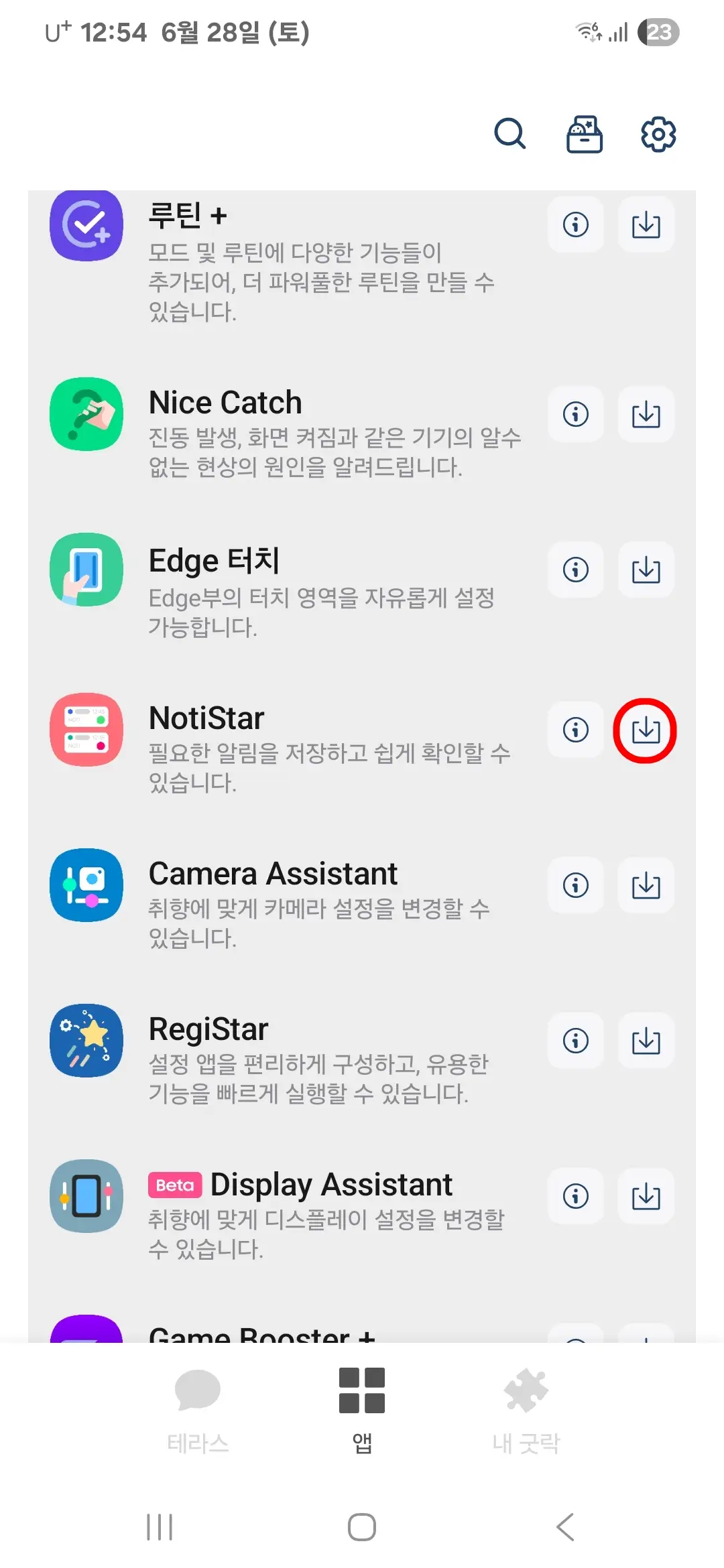Download the Camera Assistant module
The width and height of the screenshot is (724, 1568).
[x=646, y=886]
